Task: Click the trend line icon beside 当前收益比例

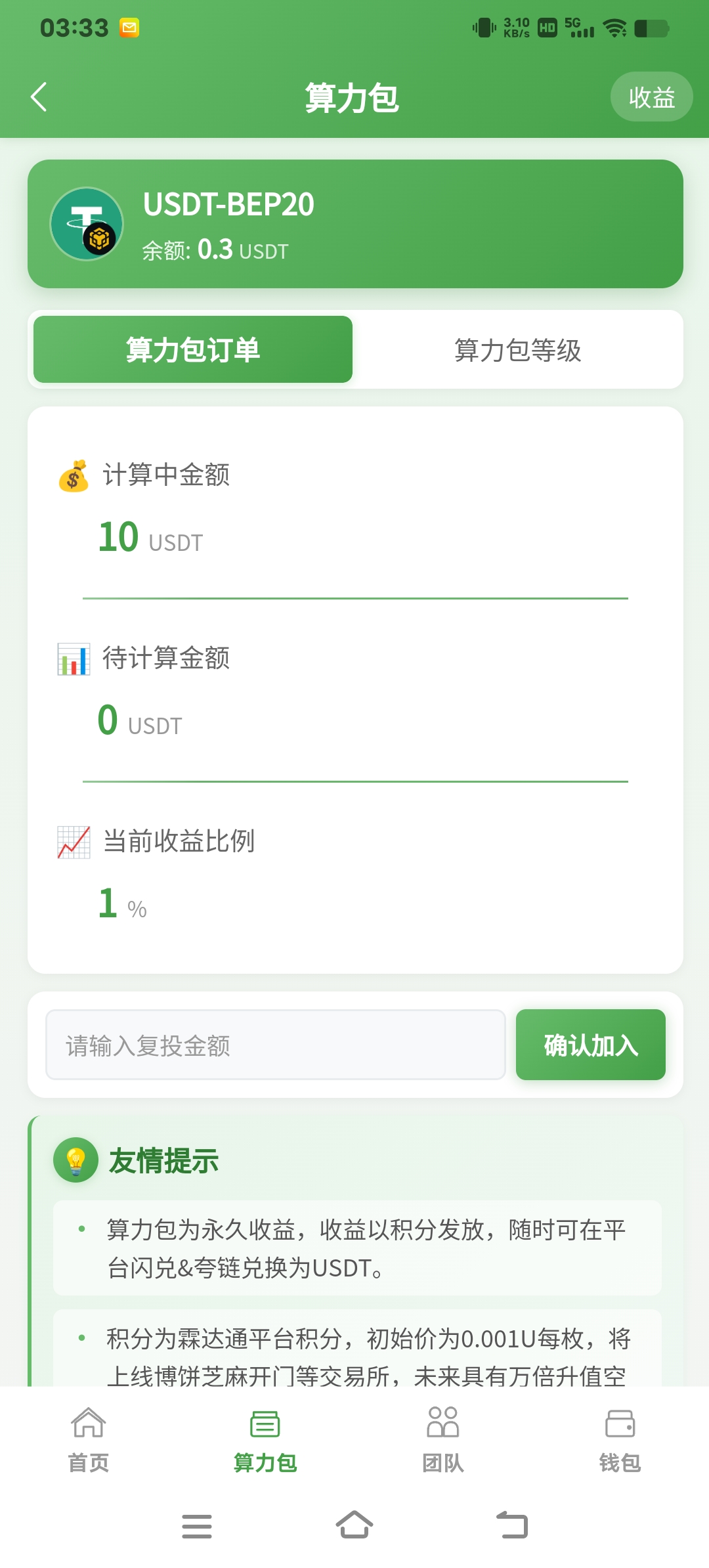Action: 74,843
